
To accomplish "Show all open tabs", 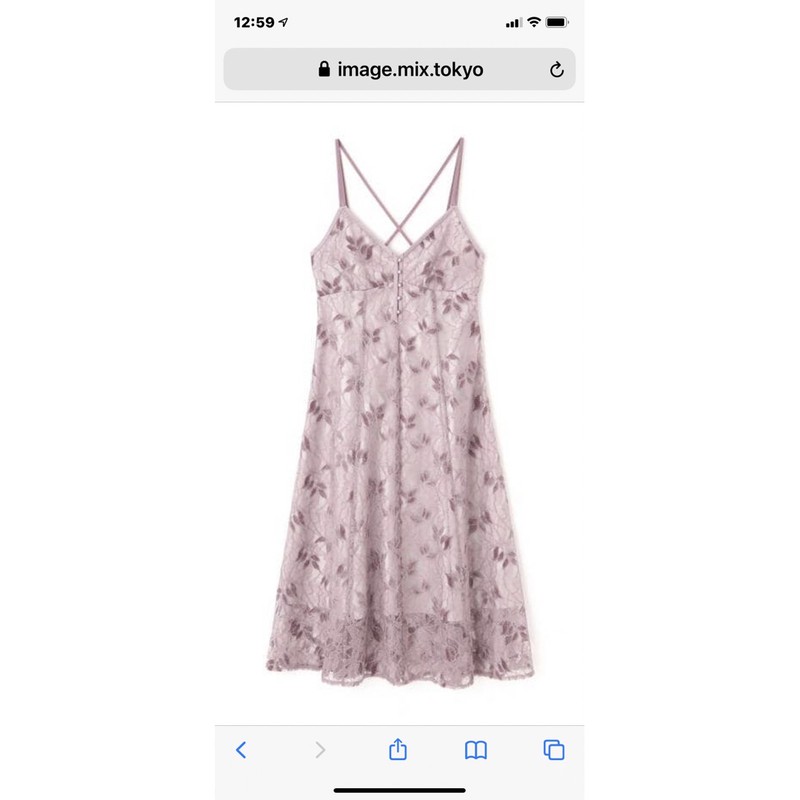I will coord(554,750).
